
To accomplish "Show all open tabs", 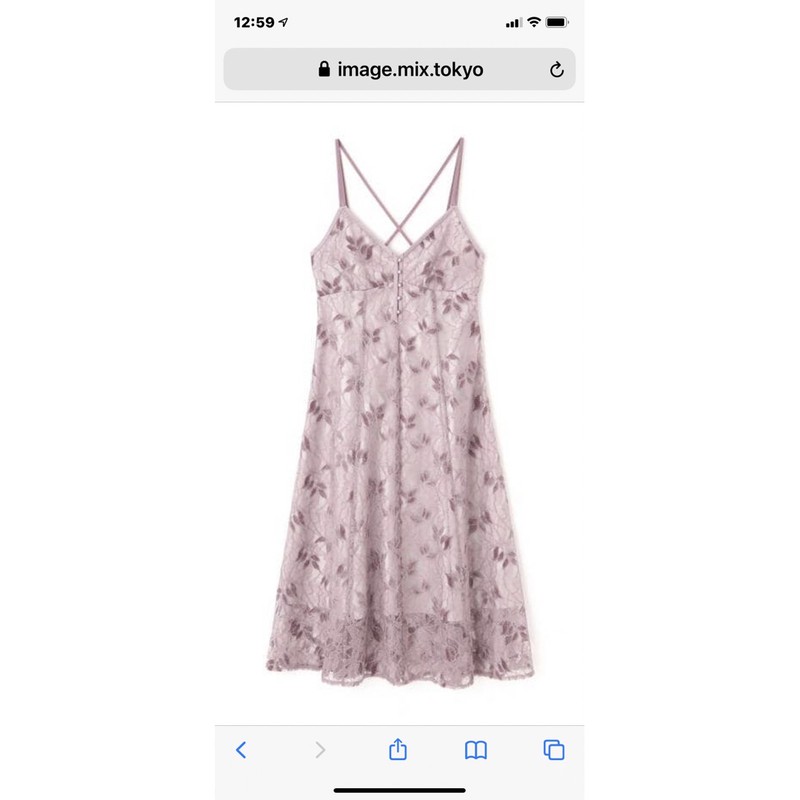I will coord(554,750).
